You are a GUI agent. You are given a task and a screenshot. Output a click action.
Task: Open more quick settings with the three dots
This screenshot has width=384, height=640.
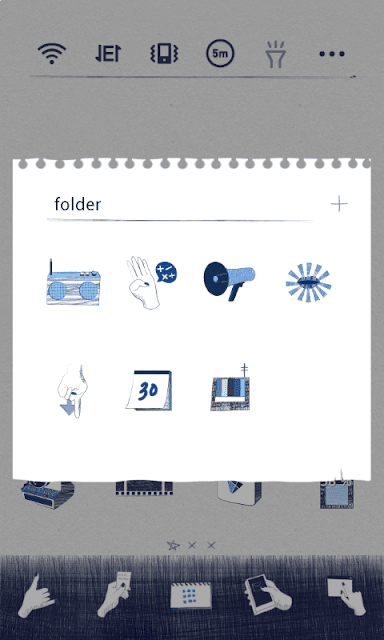click(332, 53)
